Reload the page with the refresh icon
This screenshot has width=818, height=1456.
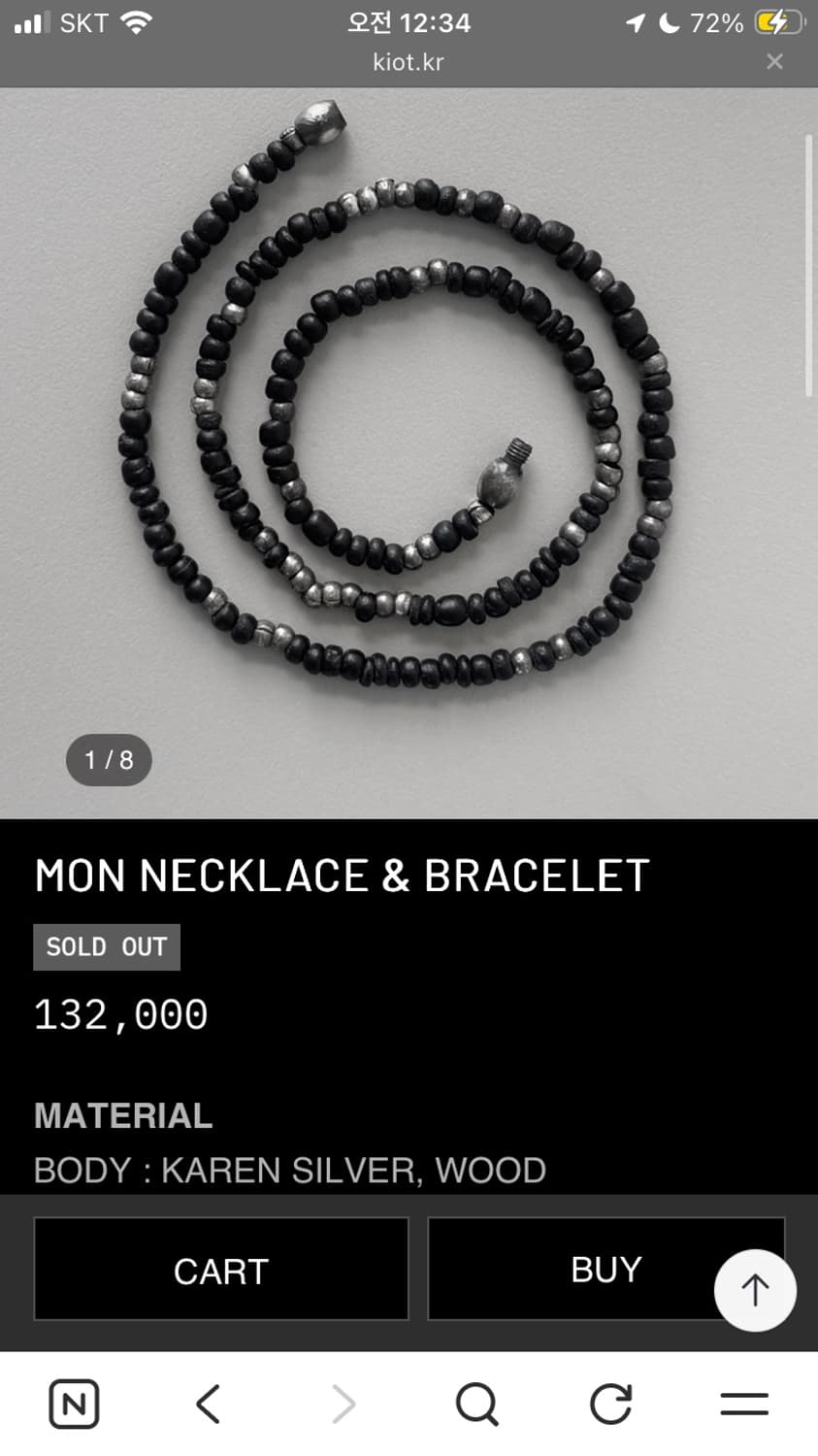(609, 1404)
